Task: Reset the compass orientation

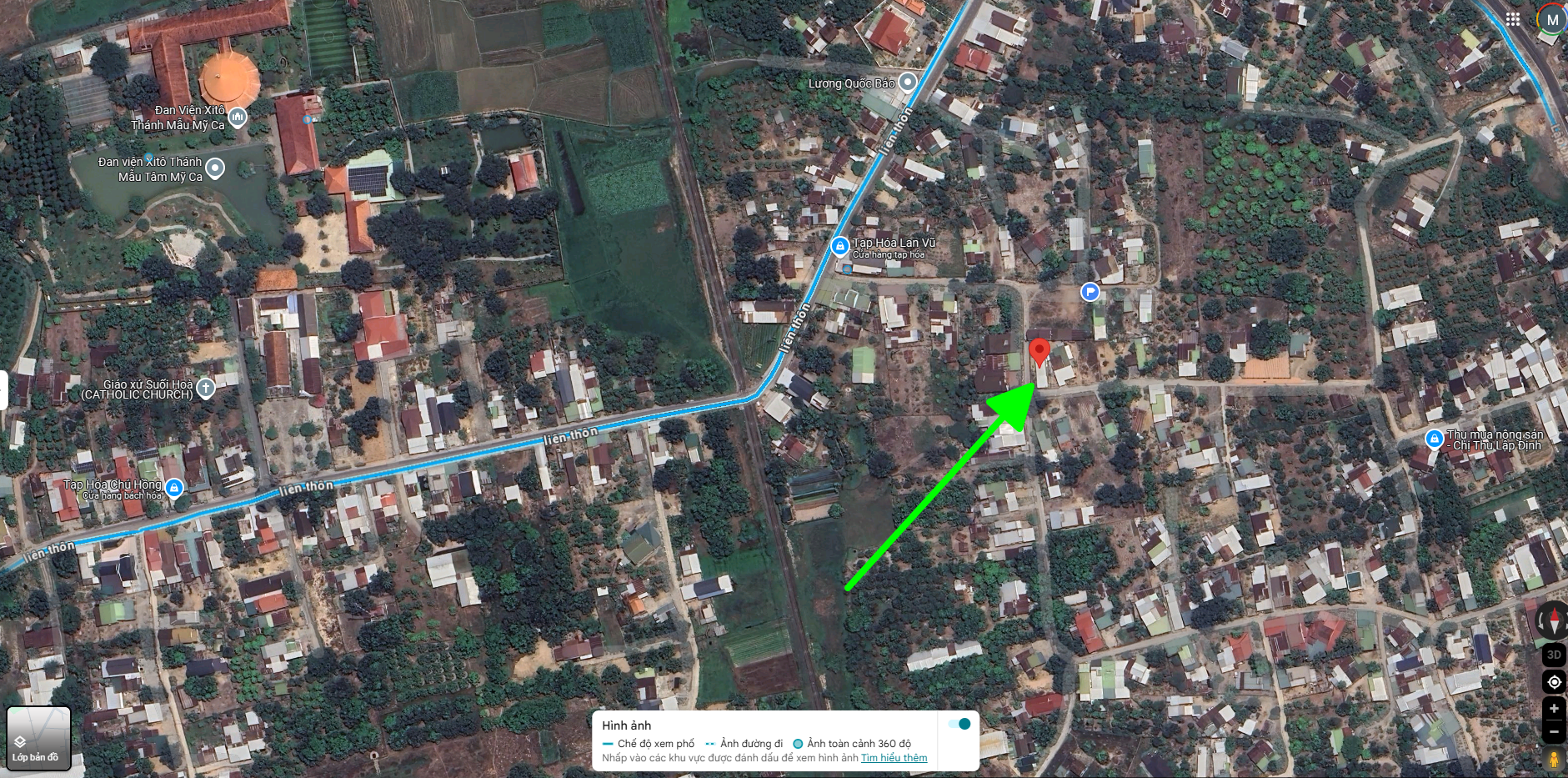Action: (1552, 621)
